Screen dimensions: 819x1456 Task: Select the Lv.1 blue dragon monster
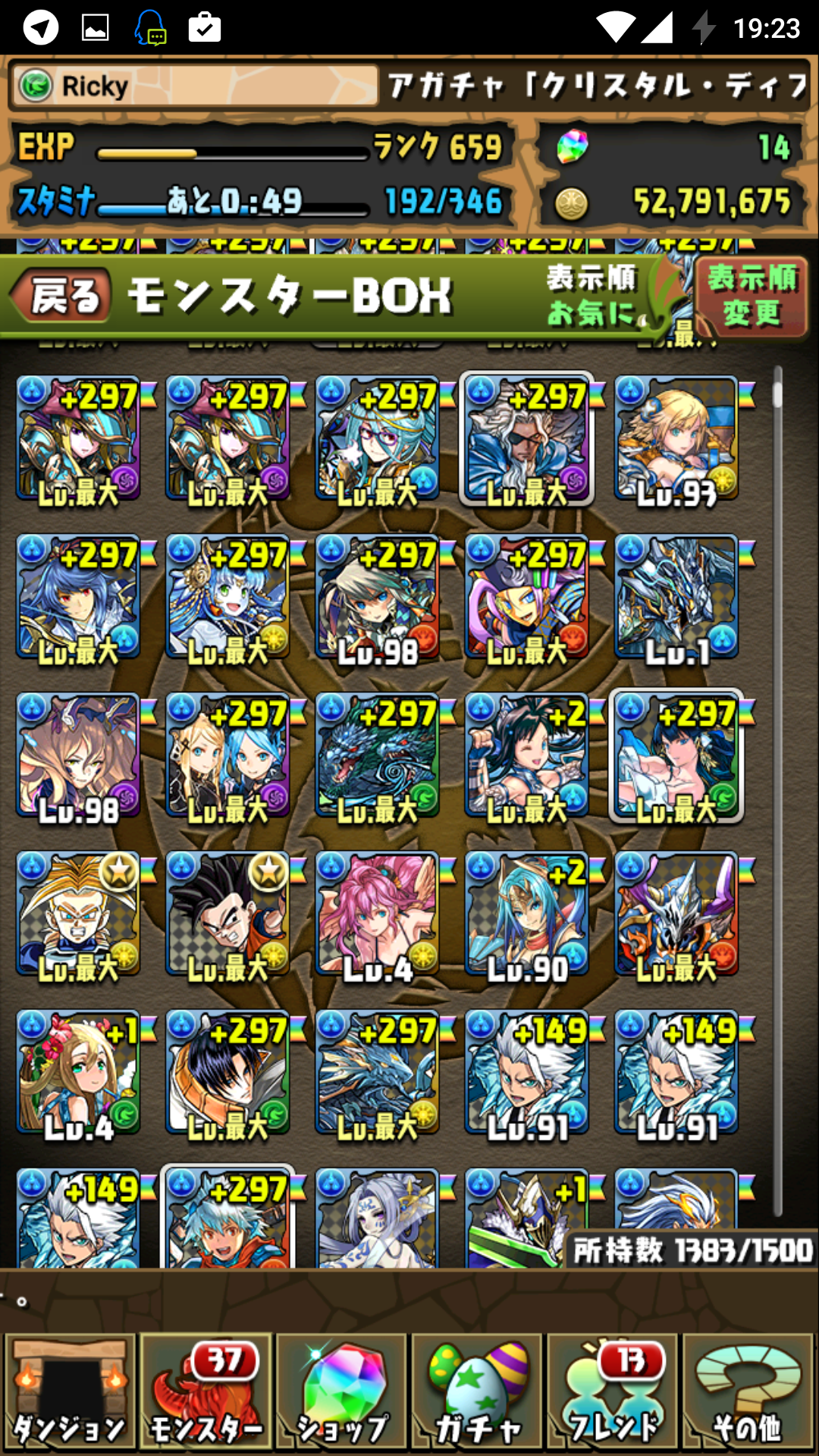point(676,599)
